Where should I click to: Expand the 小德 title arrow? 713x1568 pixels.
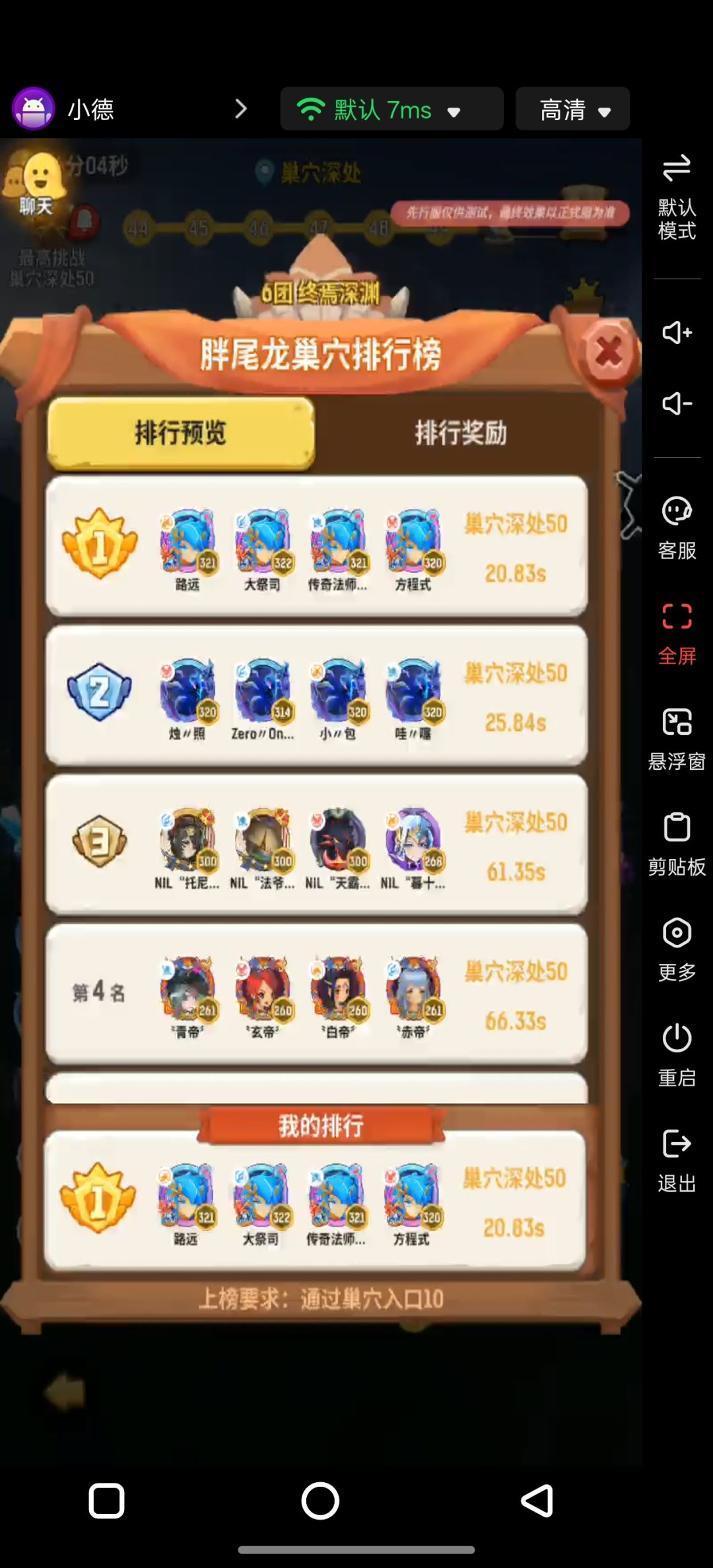[x=240, y=108]
